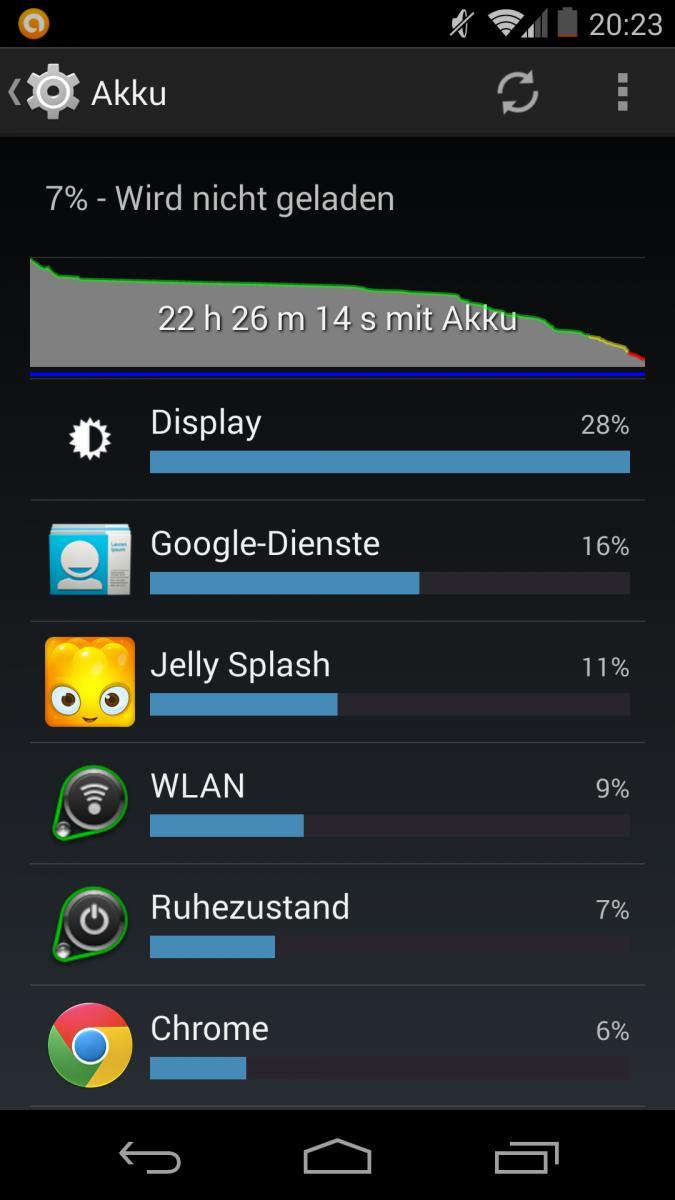Open Jelly Splash usage details
Viewport: 675px width, 1200px height.
pyautogui.click(x=337, y=682)
